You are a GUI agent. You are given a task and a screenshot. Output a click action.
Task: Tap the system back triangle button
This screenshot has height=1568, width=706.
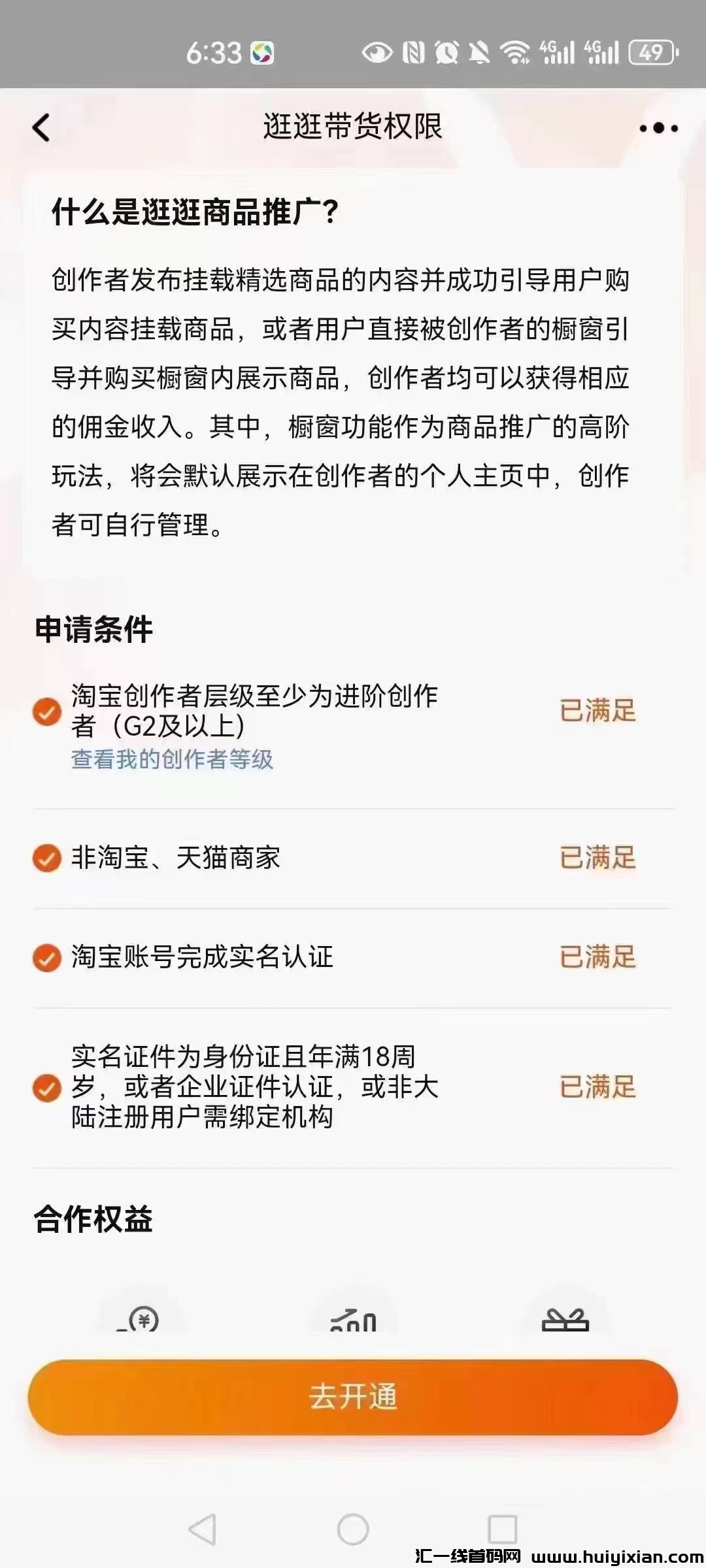pyautogui.click(x=202, y=1529)
